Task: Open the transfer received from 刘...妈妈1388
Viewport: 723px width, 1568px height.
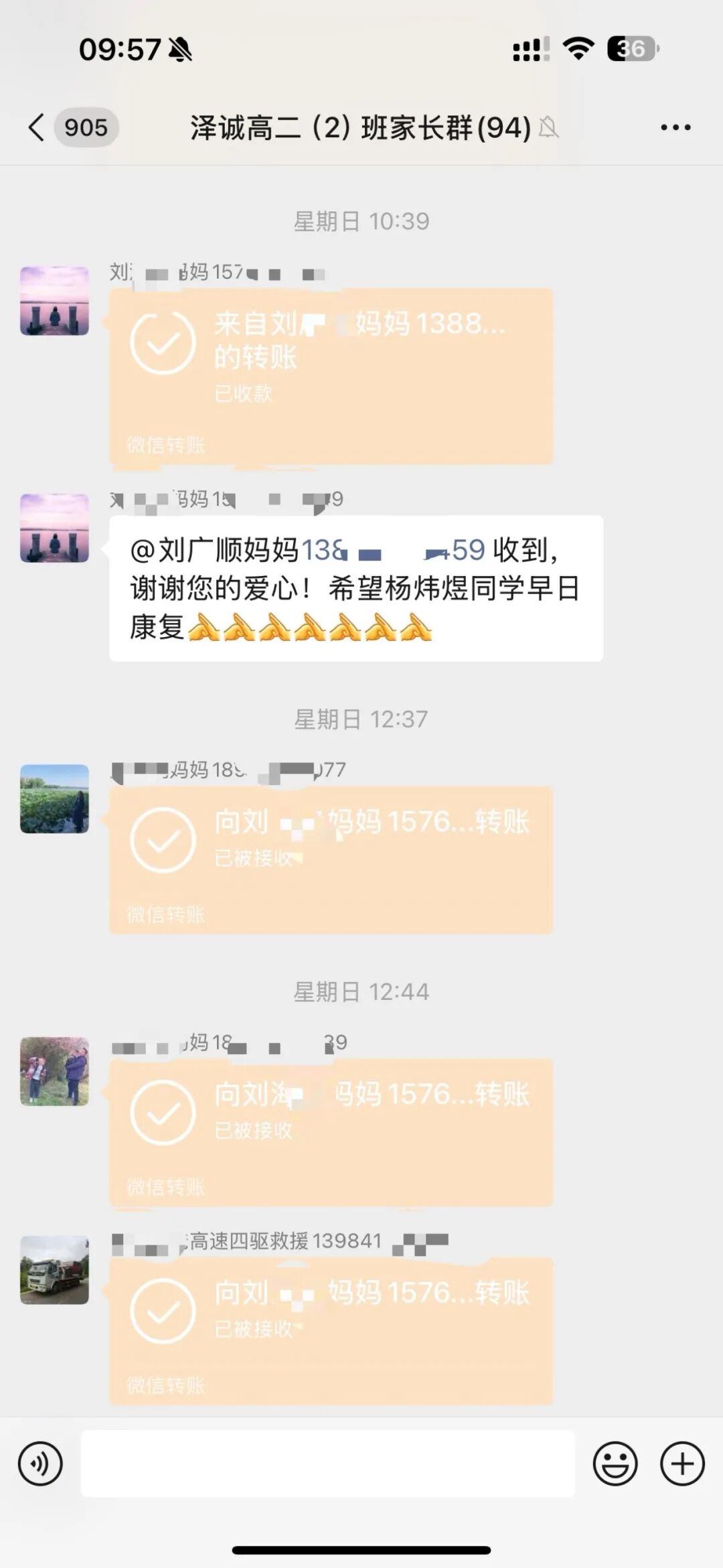Action: click(x=331, y=375)
